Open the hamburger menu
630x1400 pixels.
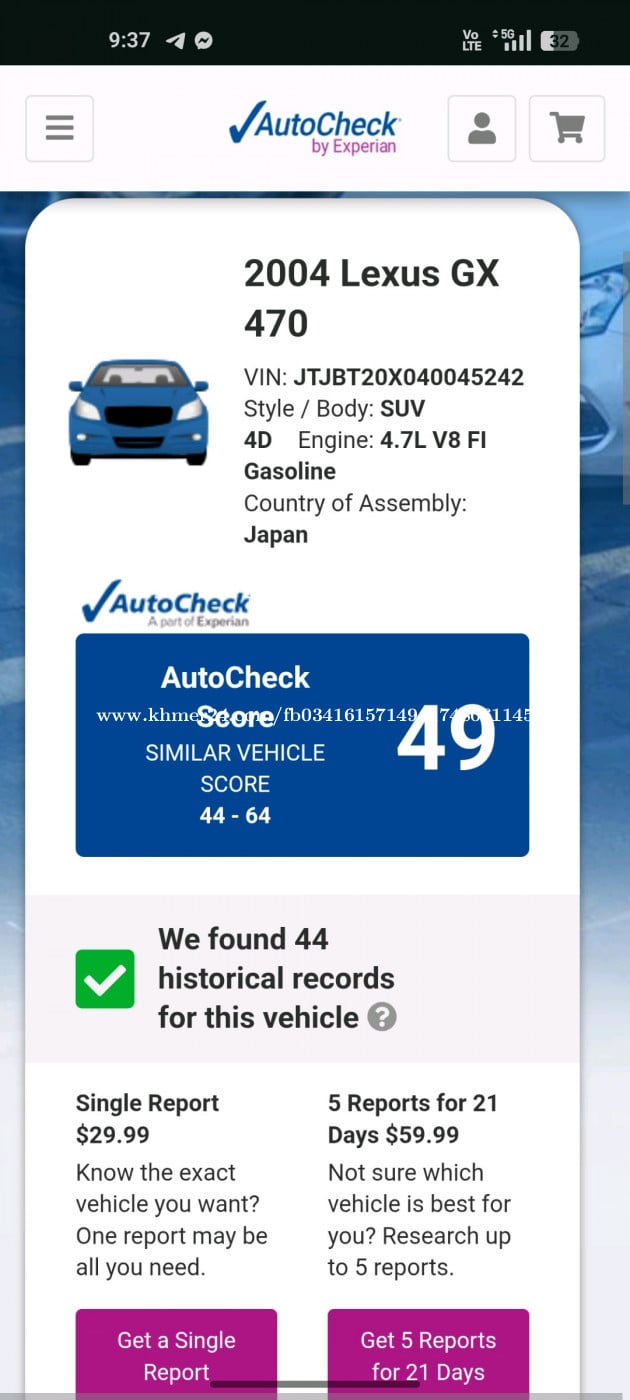coord(59,128)
